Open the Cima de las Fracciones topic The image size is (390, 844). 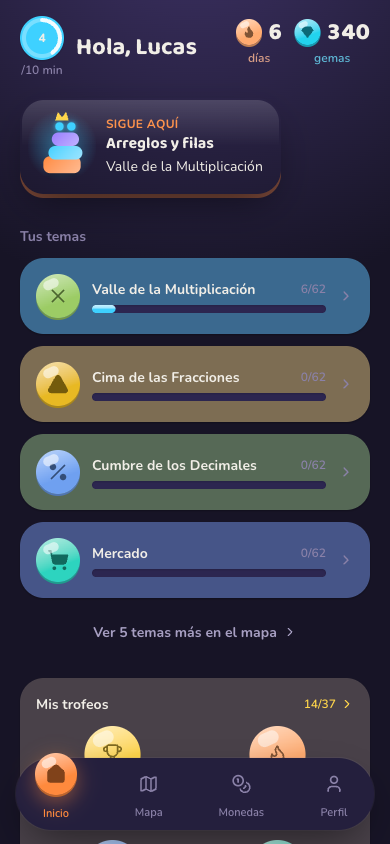pyautogui.click(x=195, y=384)
